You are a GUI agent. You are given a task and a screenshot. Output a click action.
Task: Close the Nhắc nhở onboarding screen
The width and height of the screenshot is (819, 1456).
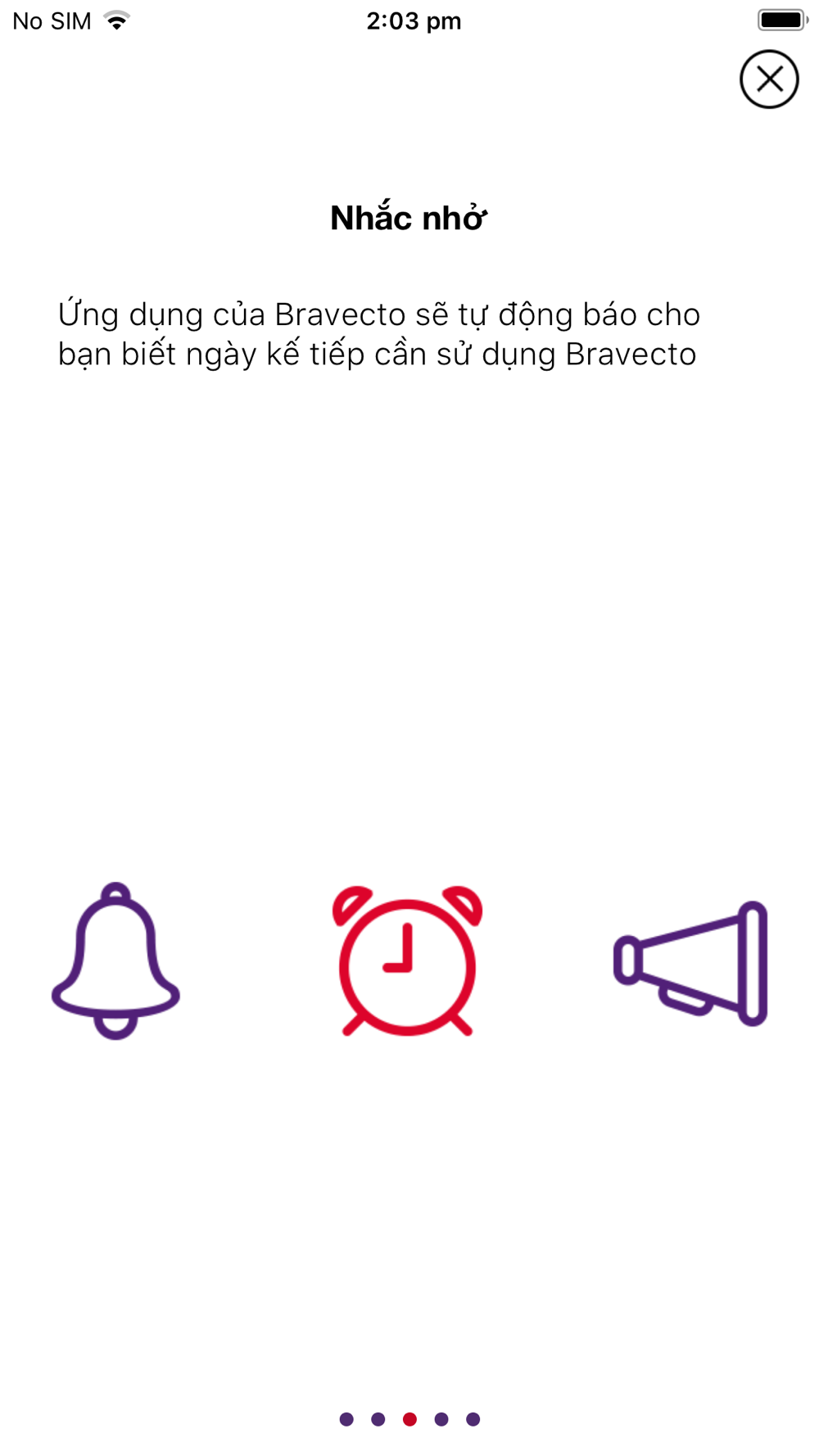(769, 79)
